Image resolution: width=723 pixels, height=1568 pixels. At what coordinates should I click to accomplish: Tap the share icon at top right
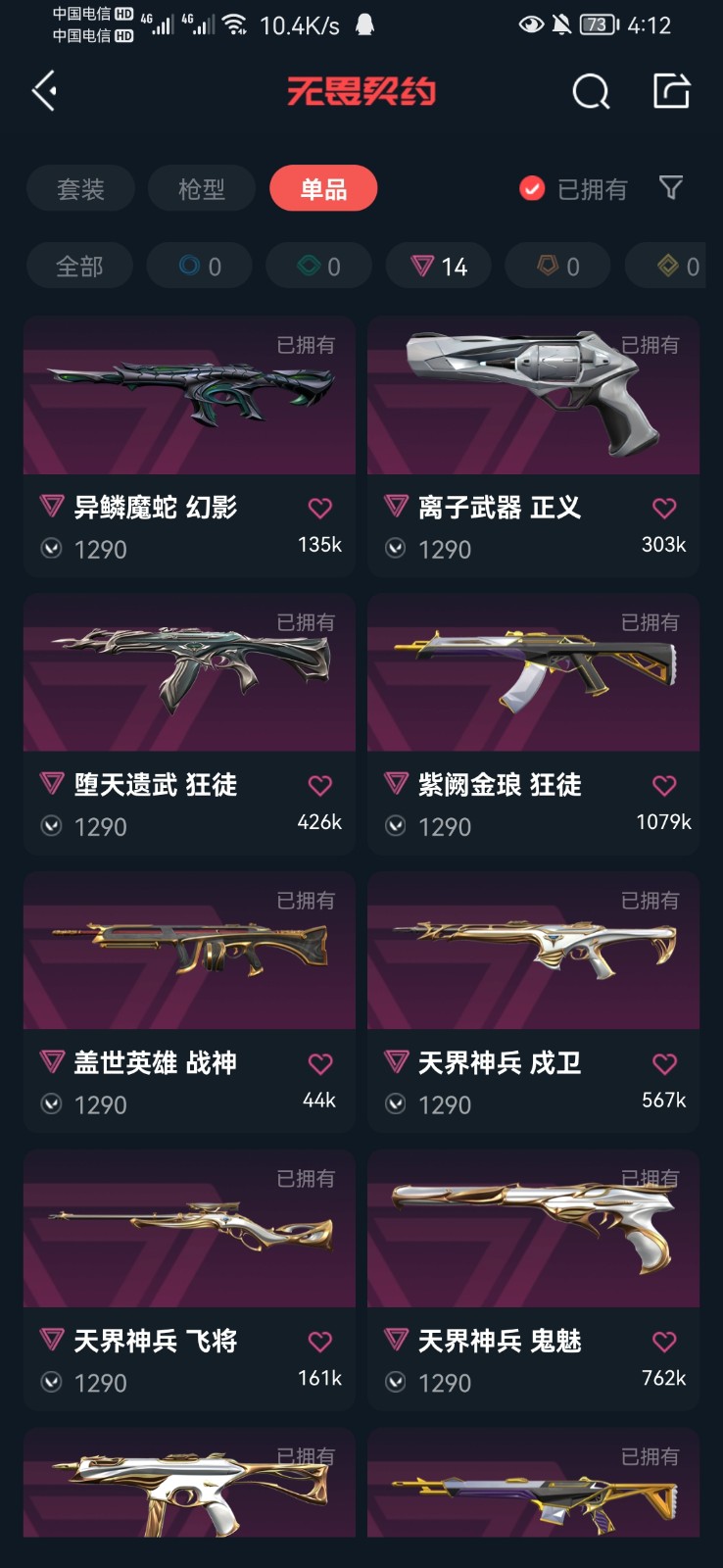pyautogui.click(x=672, y=90)
